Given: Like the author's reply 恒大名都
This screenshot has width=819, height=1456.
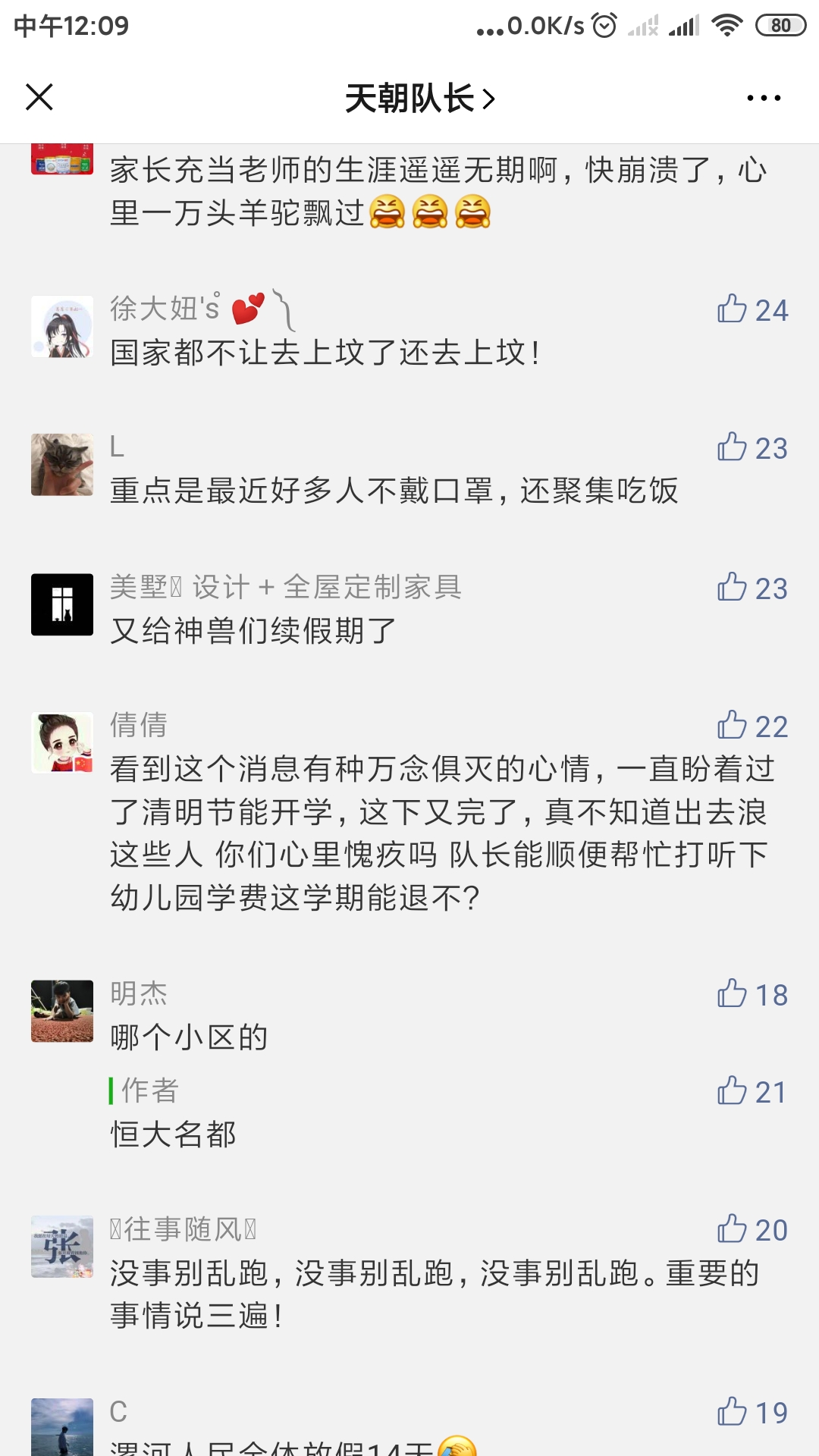Looking at the screenshot, I should tap(733, 1091).
